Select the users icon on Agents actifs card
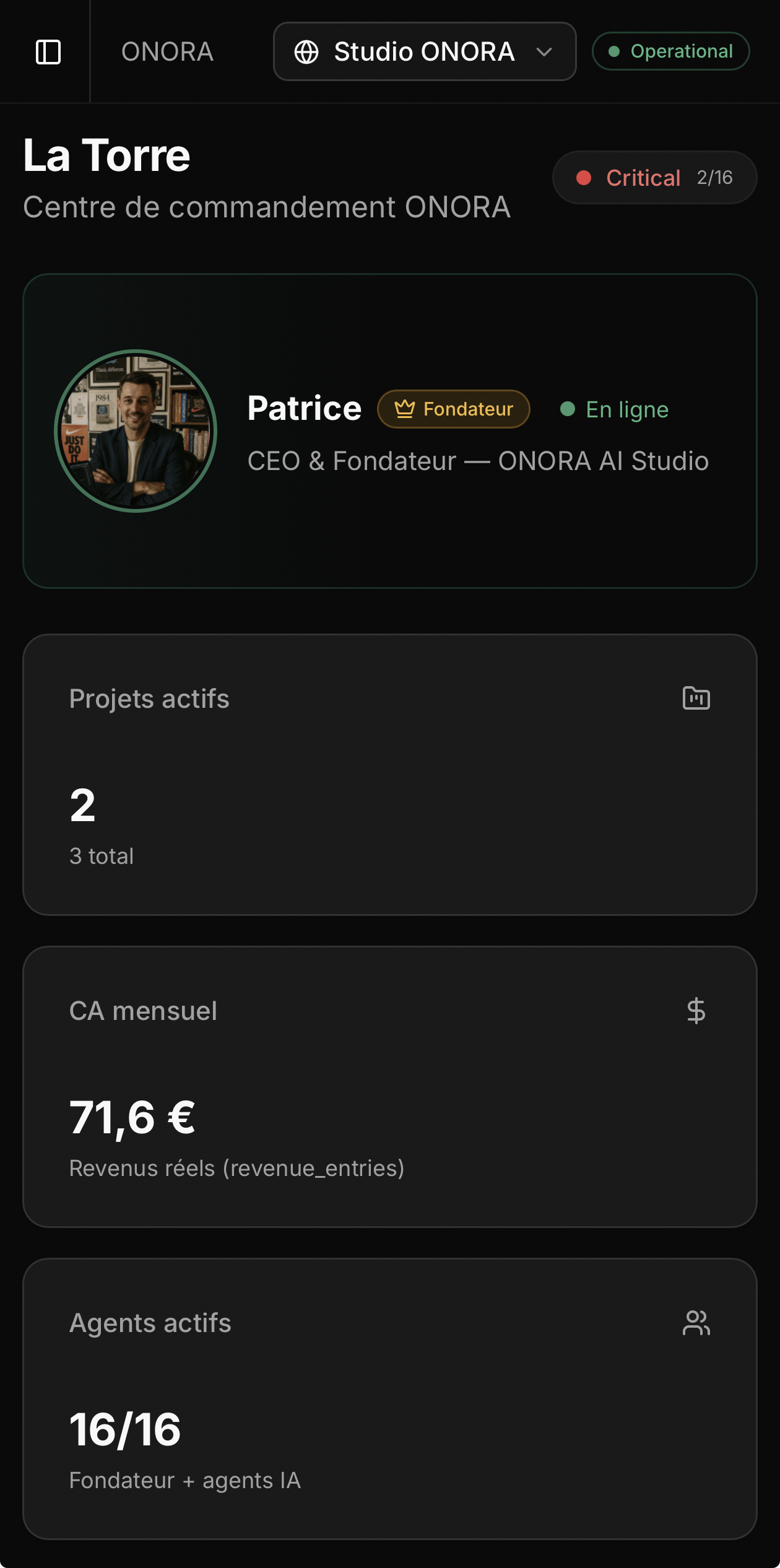The image size is (780, 1568). click(x=696, y=1323)
